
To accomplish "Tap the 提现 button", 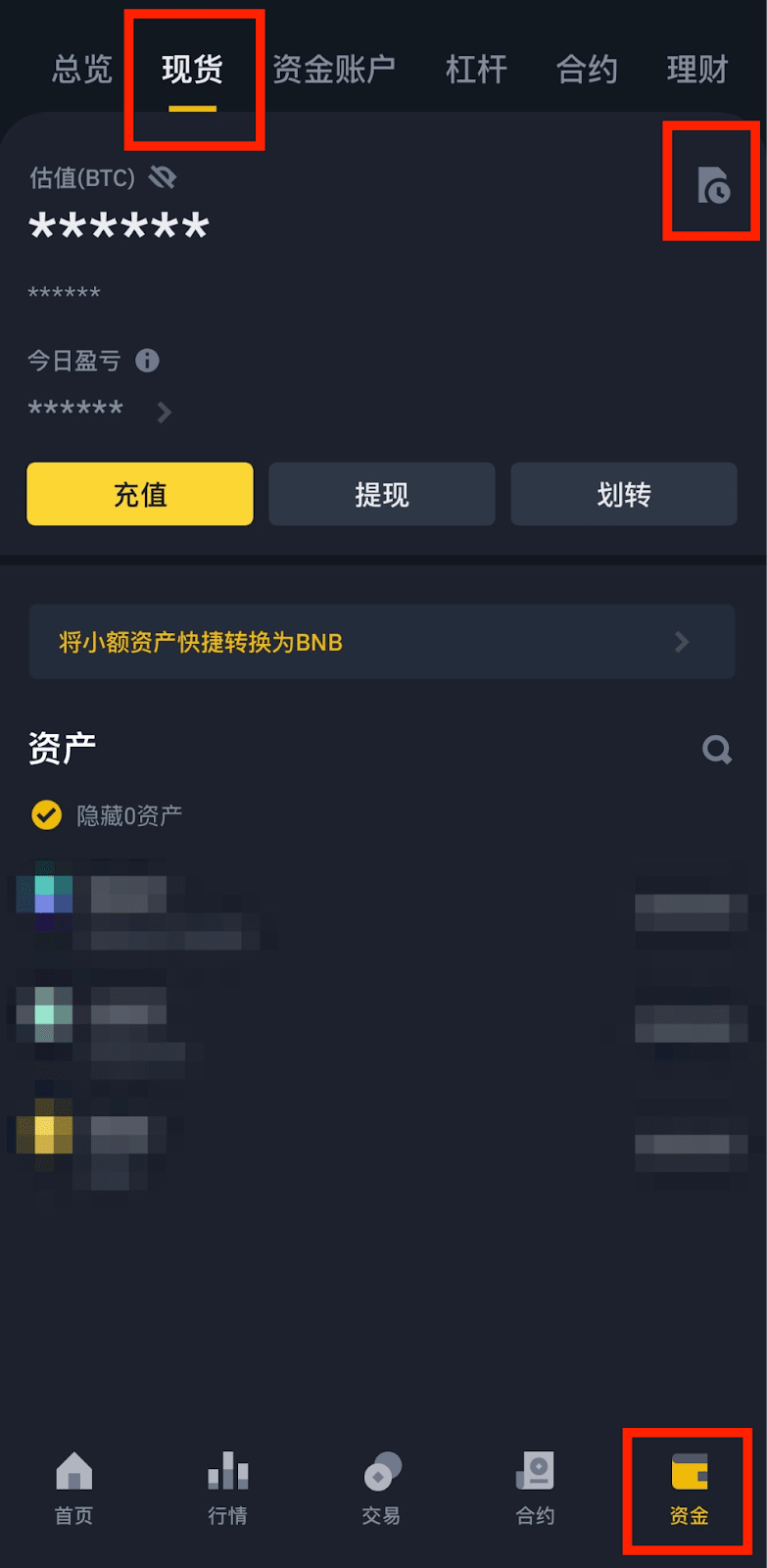I will pos(382,494).
